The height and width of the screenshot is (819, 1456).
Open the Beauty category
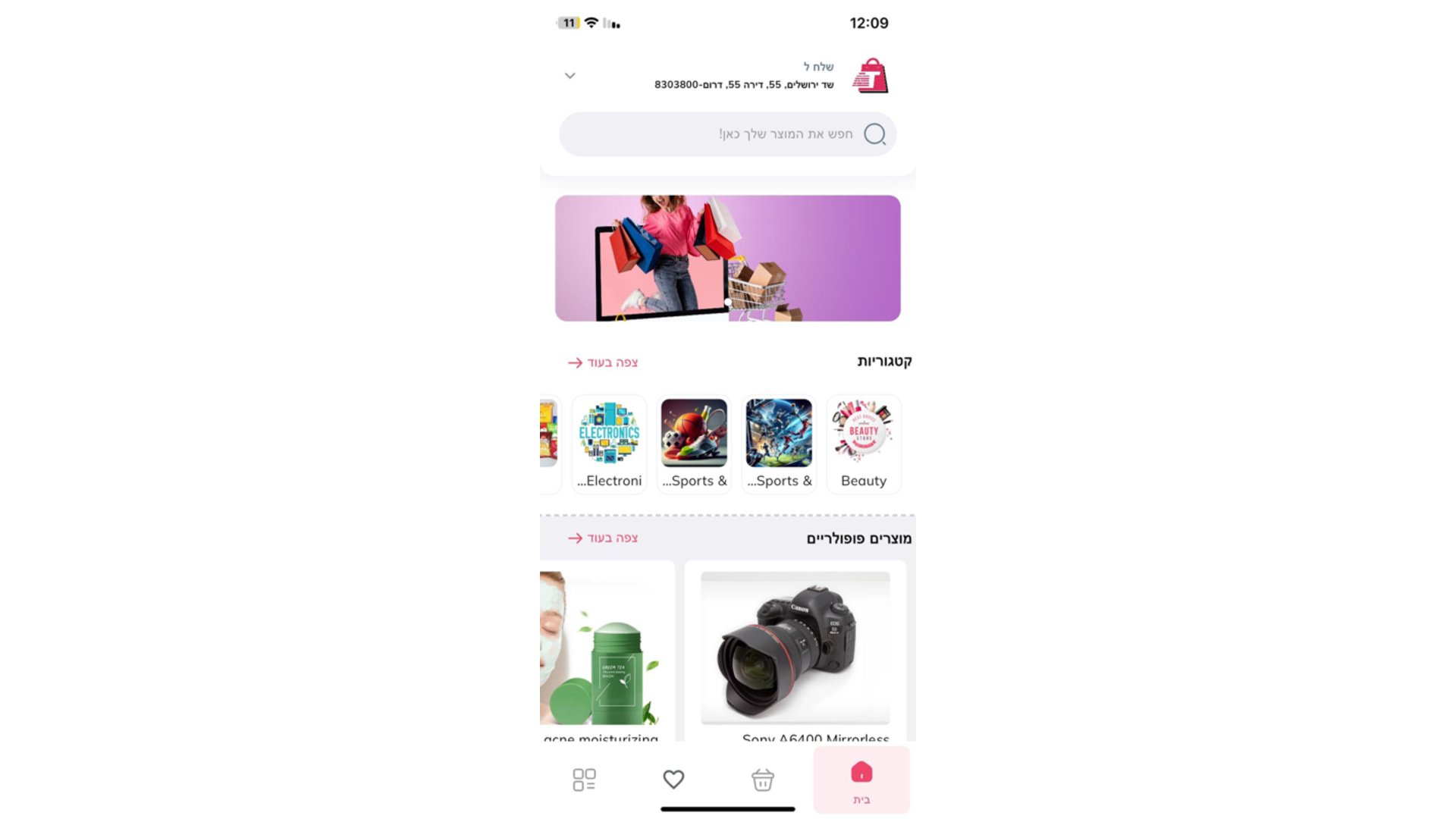[863, 444]
